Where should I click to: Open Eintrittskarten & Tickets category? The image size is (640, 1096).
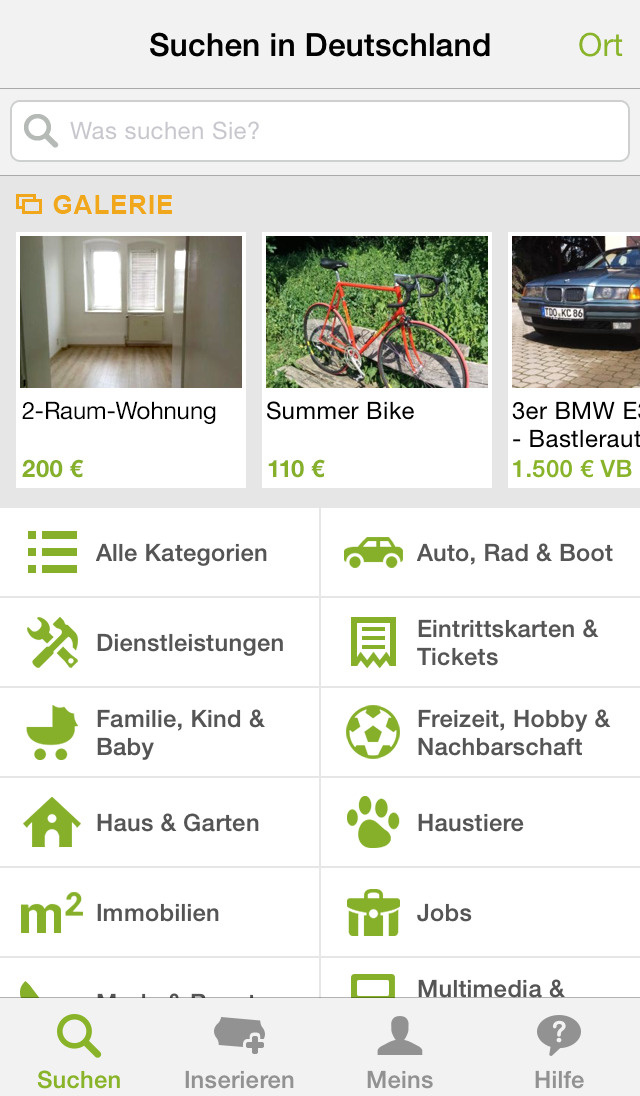coord(480,643)
